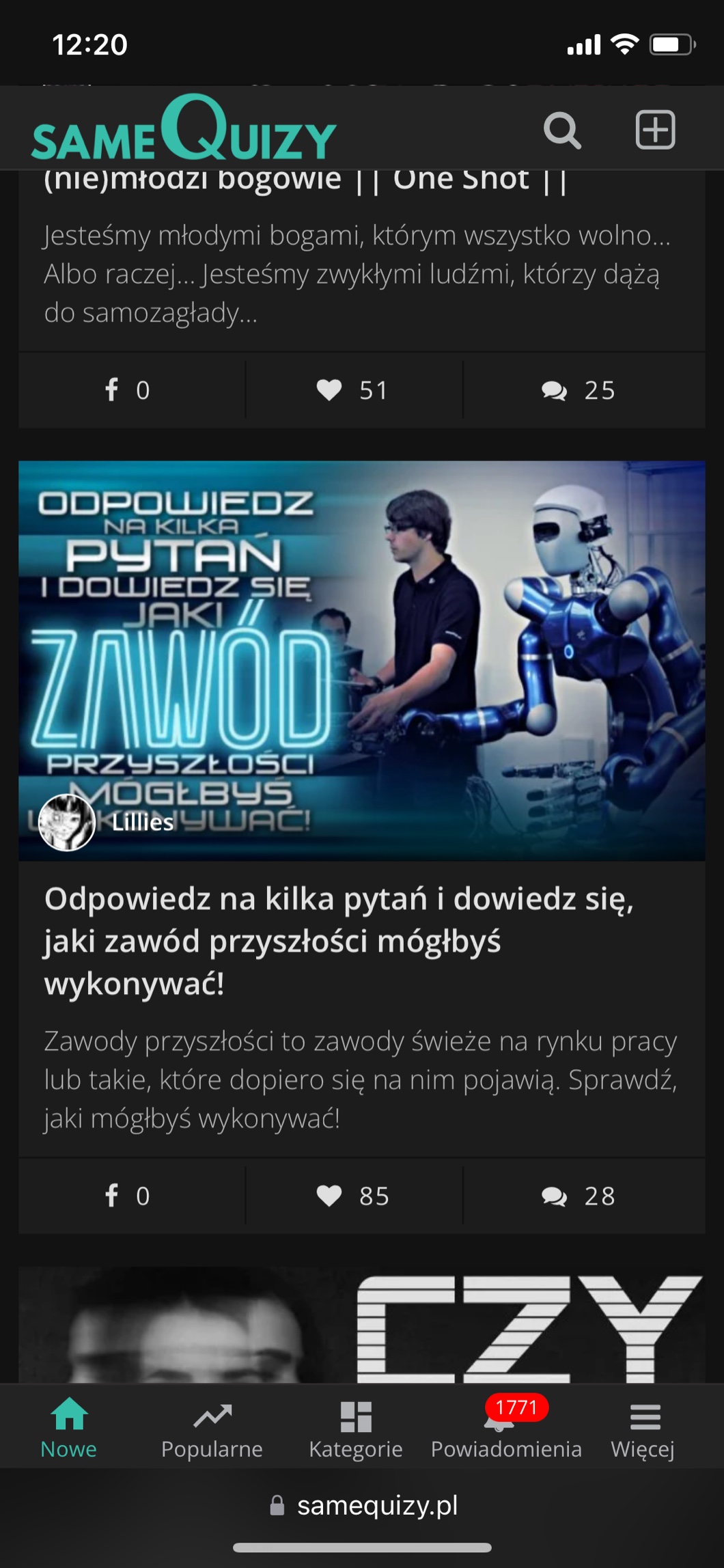Open the zawód przyszłości quiz image
The height and width of the screenshot is (1568, 724).
tap(362, 660)
